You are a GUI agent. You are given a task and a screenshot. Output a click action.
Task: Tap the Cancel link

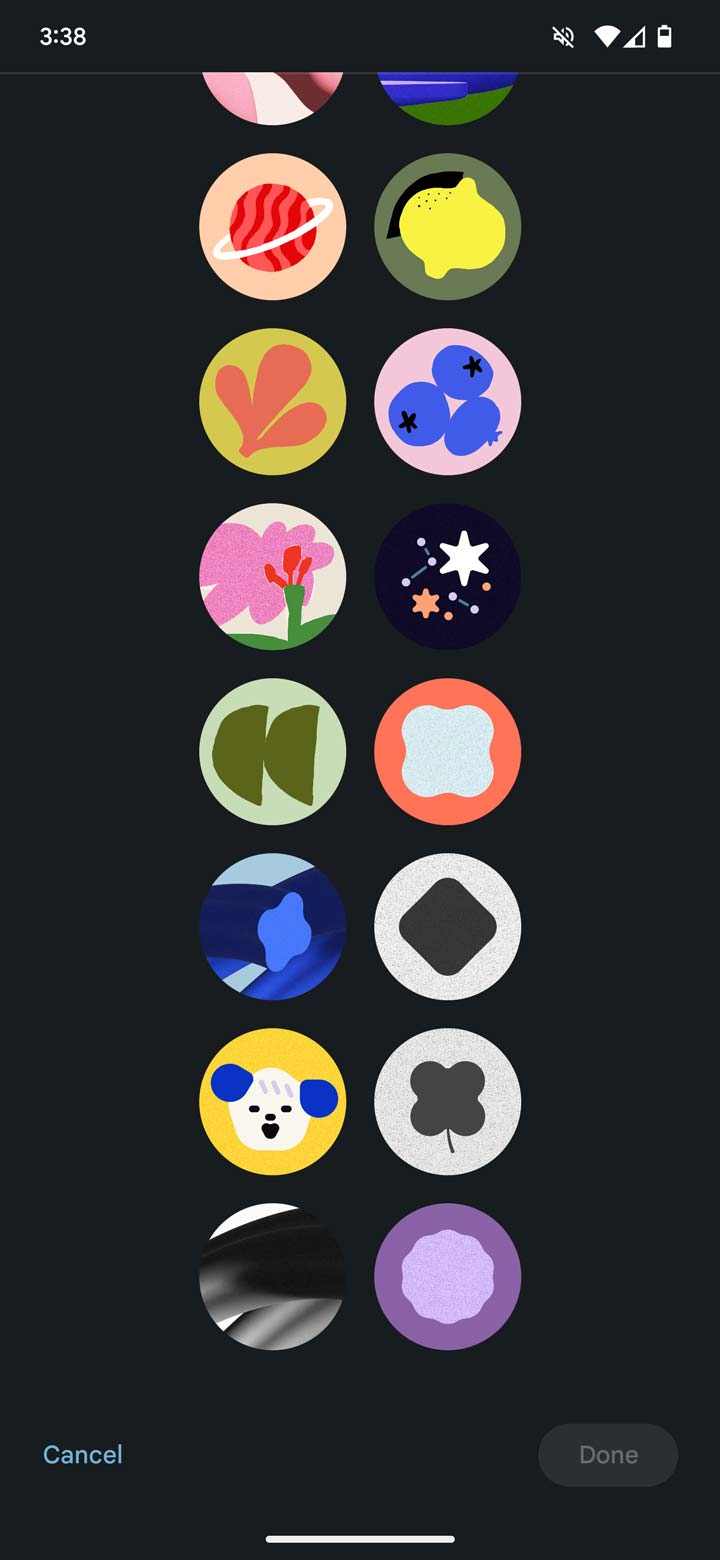click(x=82, y=1455)
